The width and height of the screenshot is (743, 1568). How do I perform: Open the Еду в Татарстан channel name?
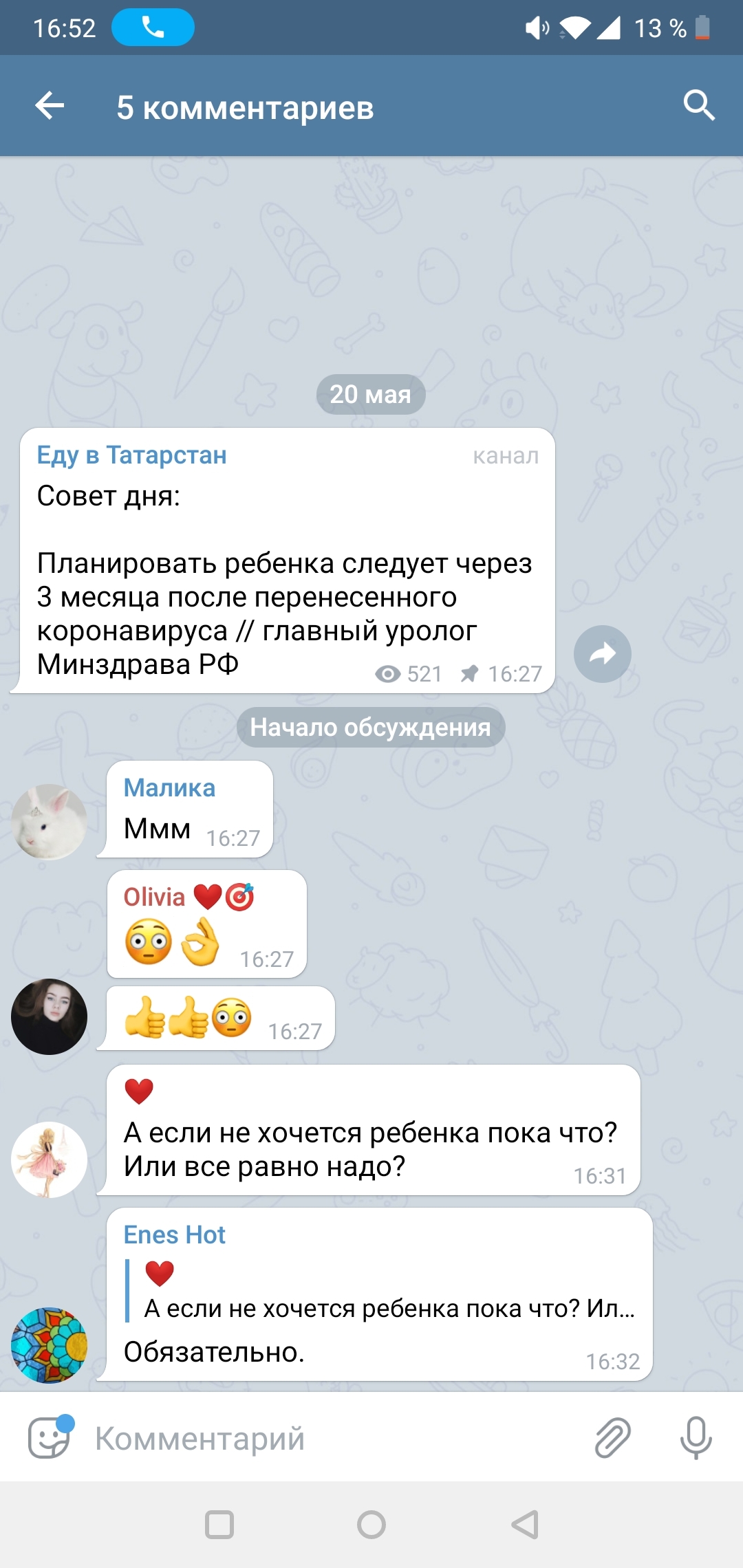click(x=131, y=455)
